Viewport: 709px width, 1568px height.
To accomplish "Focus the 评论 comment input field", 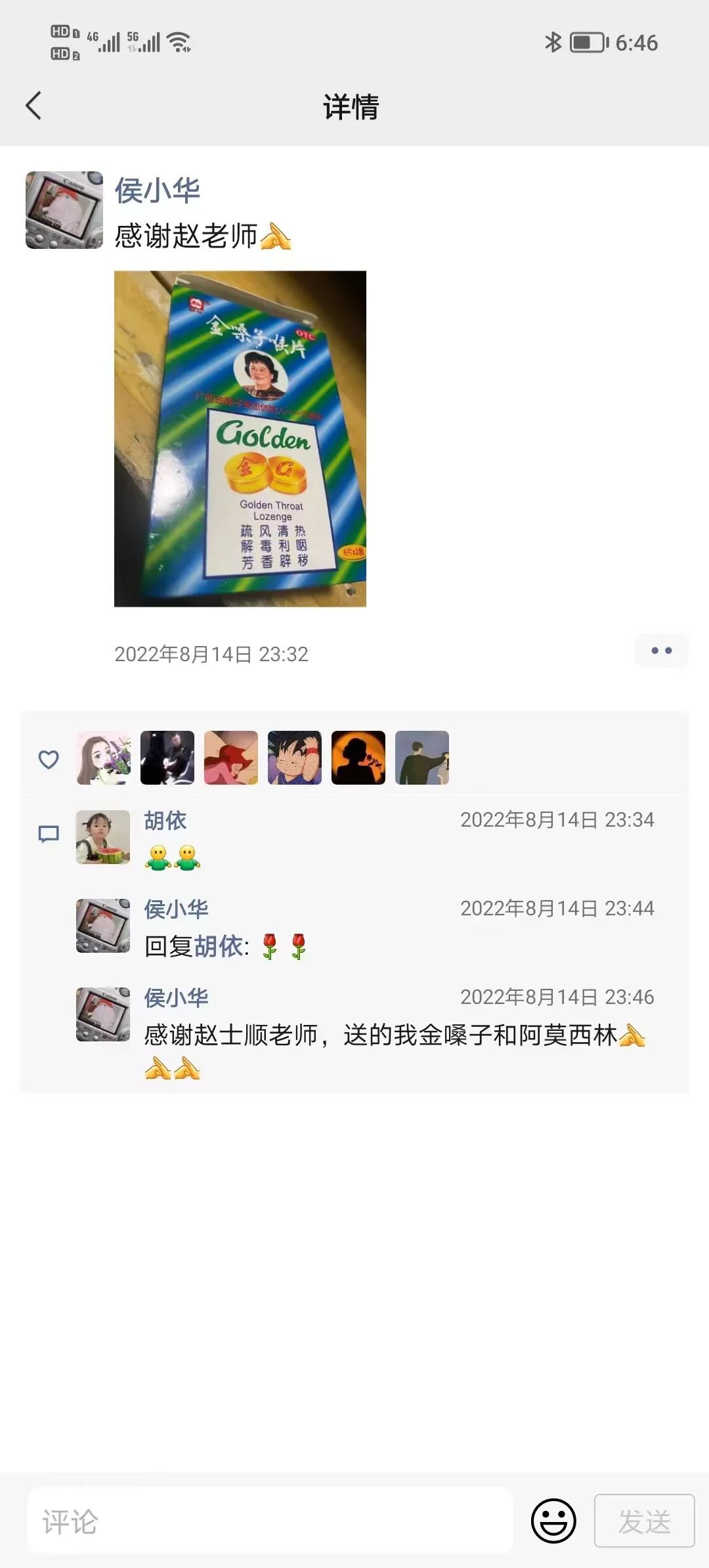I will tap(269, 1521).
